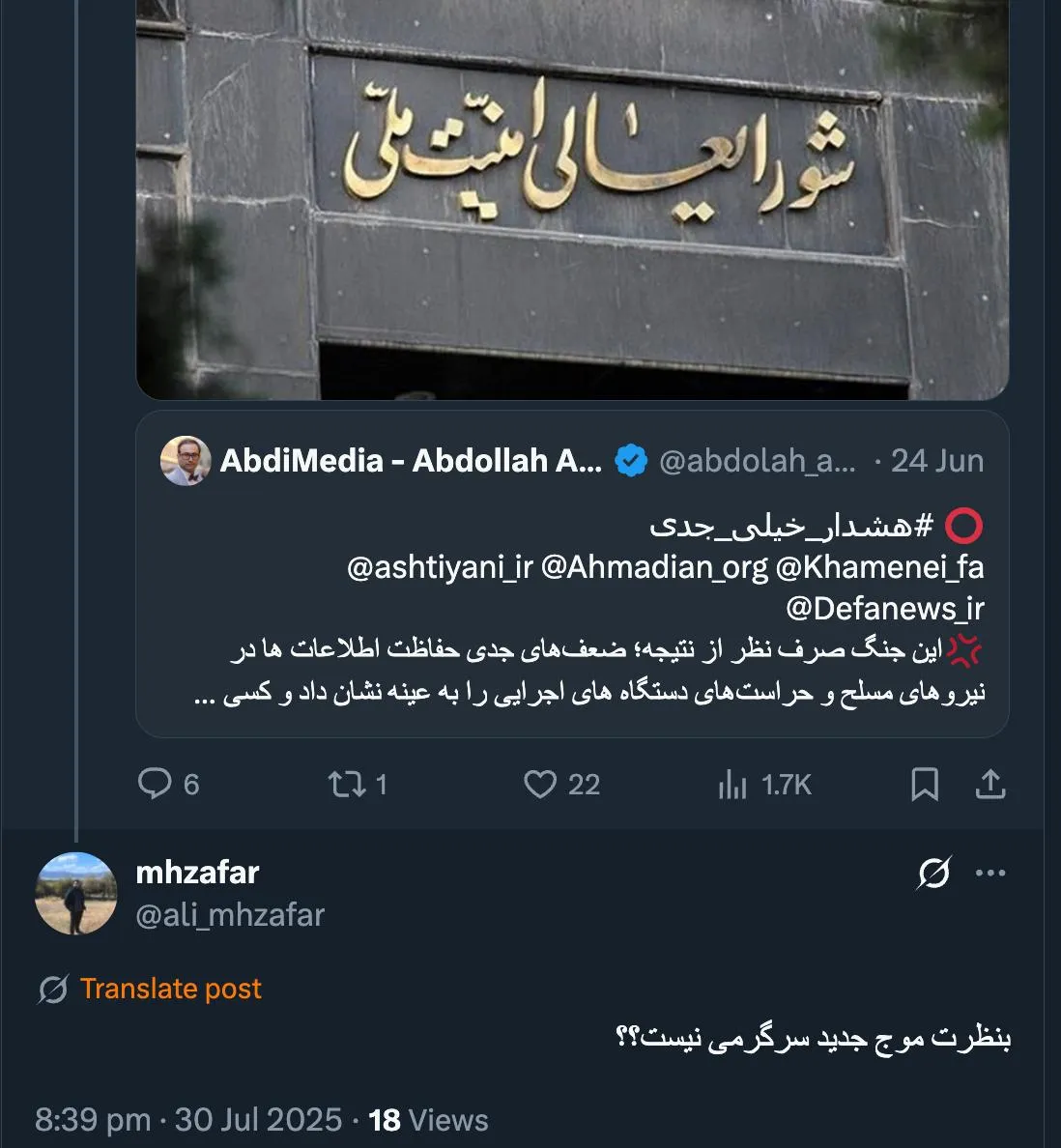Open the share icon on the quoted tweet

[x=989, y=785]
